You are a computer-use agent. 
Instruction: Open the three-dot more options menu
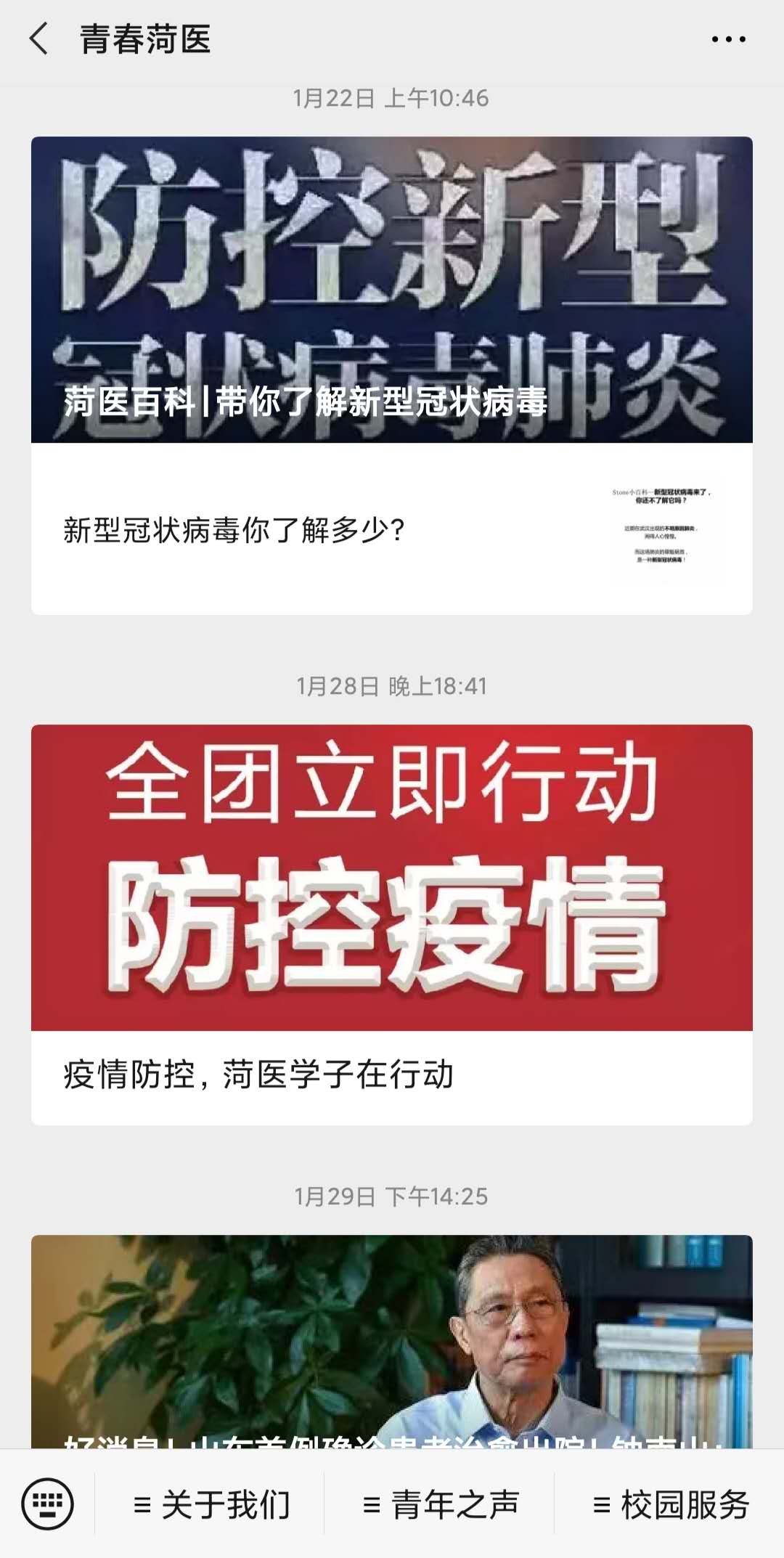pyautogui.click(x=728, y=39)
